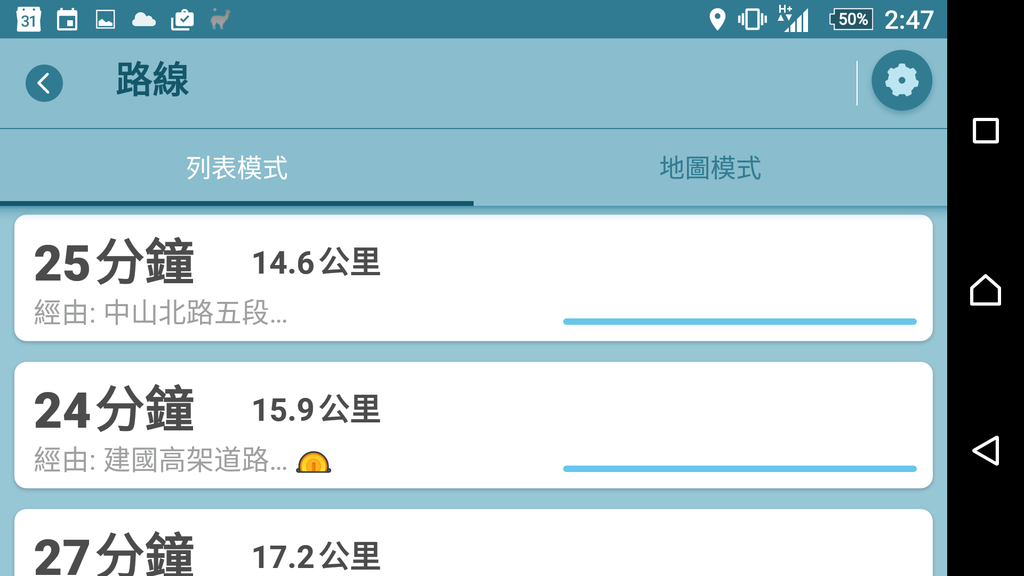The width and height of the screenshot is (1024, 576).
Task: Switch to the 列表模式 tab
Action: click(x=237, y=168)
